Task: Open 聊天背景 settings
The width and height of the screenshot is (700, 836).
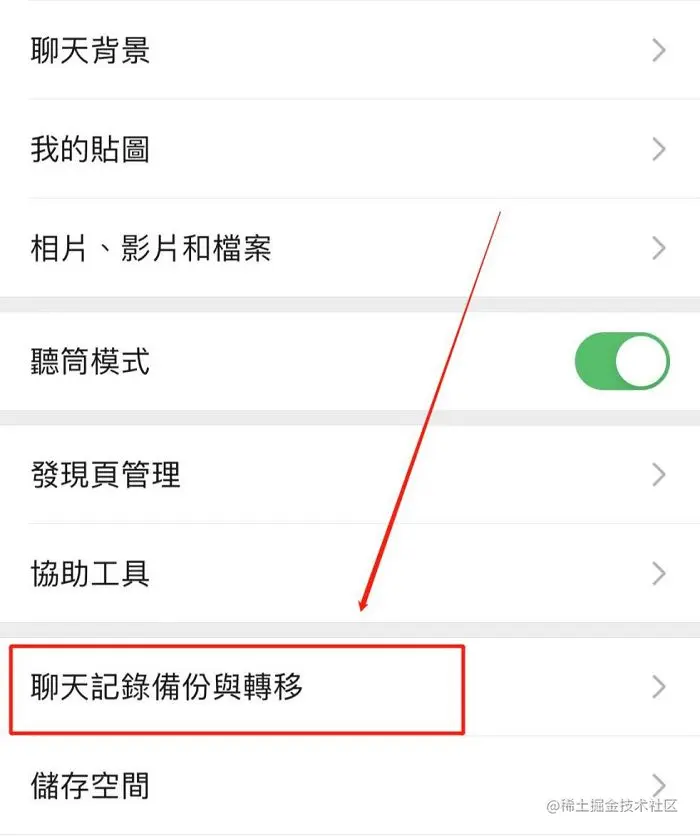Action: [350, 50]
